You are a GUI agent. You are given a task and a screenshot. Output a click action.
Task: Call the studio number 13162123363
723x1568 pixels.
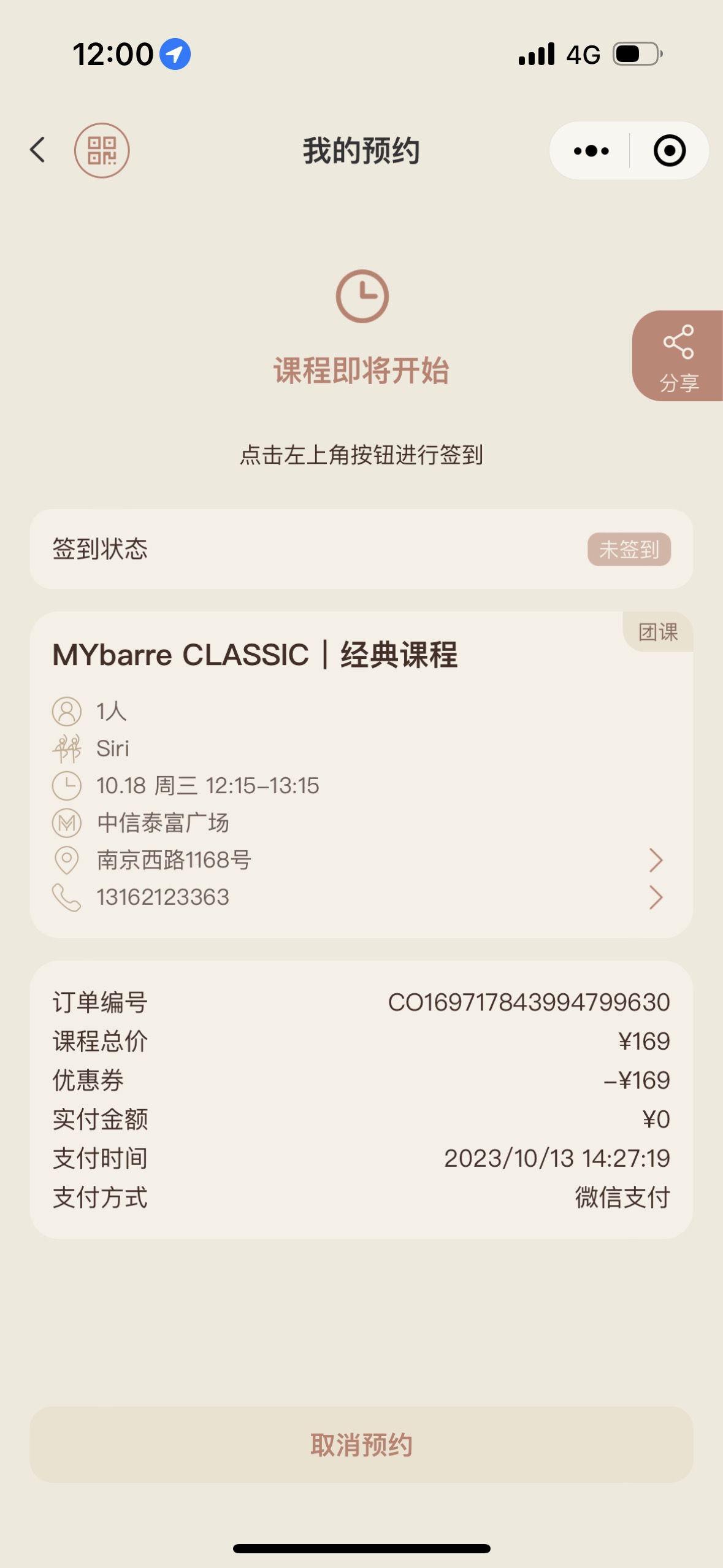pos(361,897)
